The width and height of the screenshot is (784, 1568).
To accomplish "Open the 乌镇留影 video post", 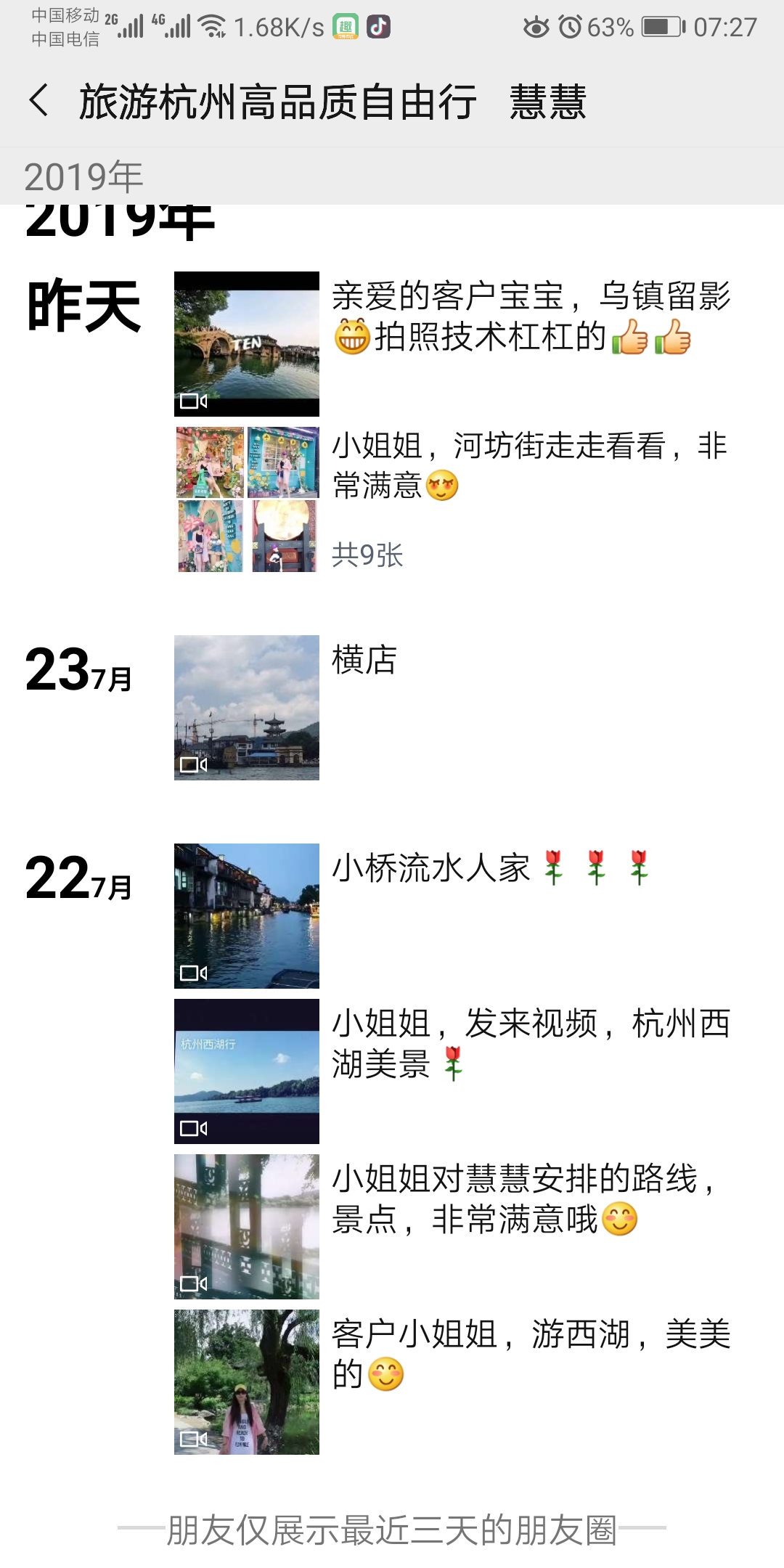I will tap(247, 344).
